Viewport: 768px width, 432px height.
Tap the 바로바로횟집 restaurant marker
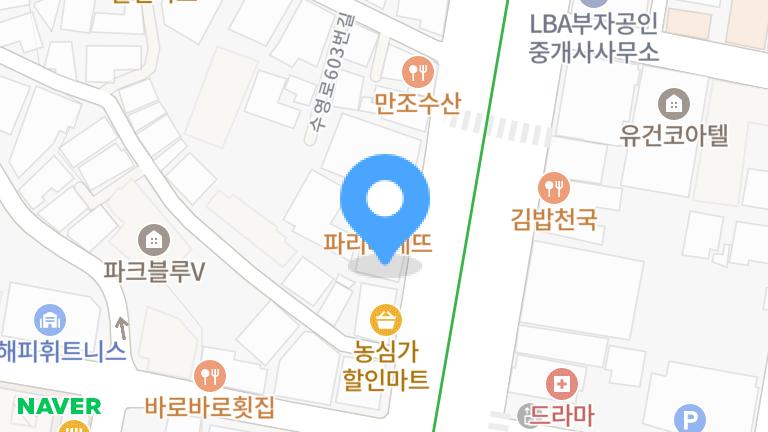pos(210,376)
